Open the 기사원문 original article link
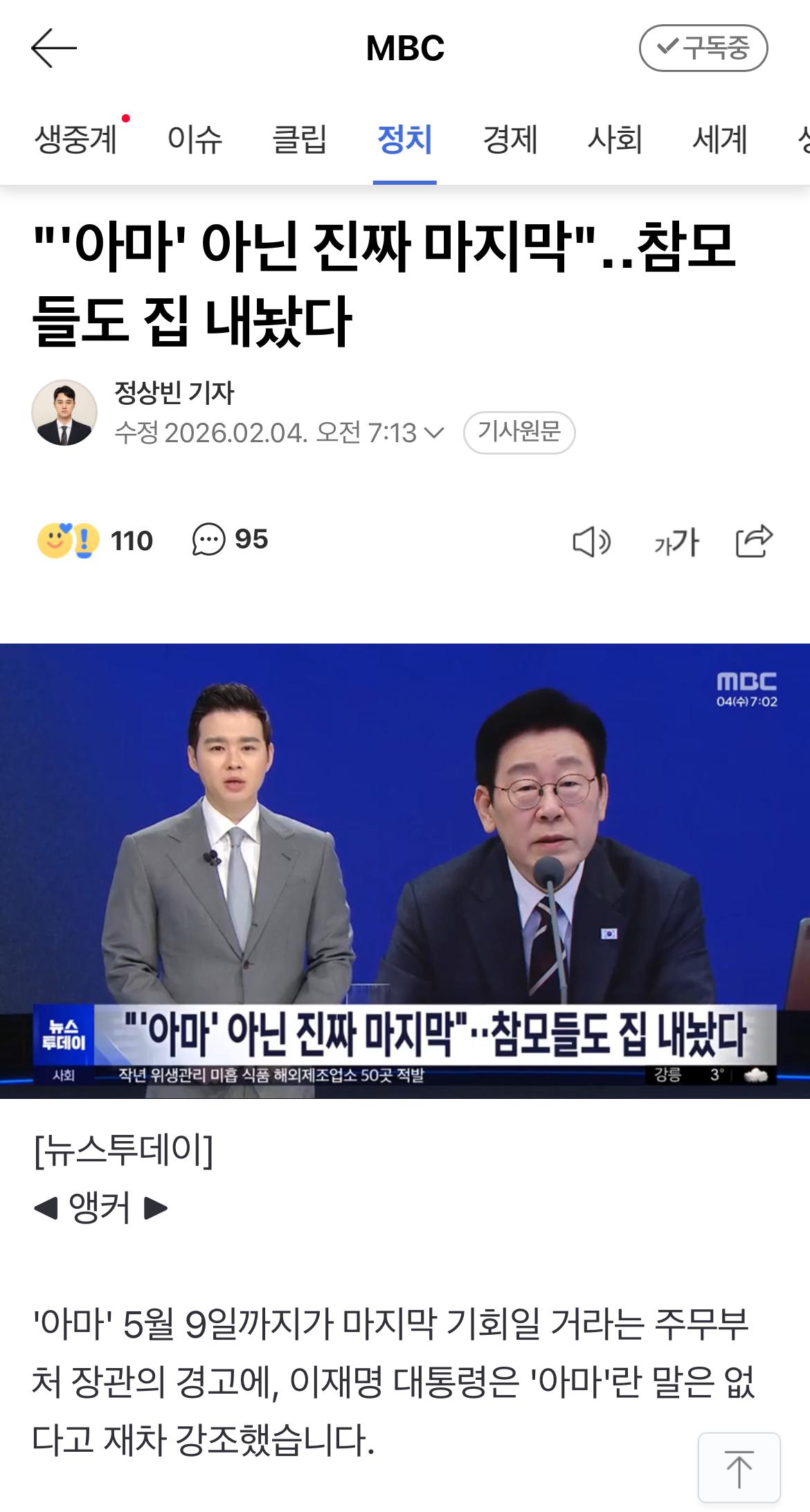Screen dimensions: 810x1512 [x=519, y=432]
